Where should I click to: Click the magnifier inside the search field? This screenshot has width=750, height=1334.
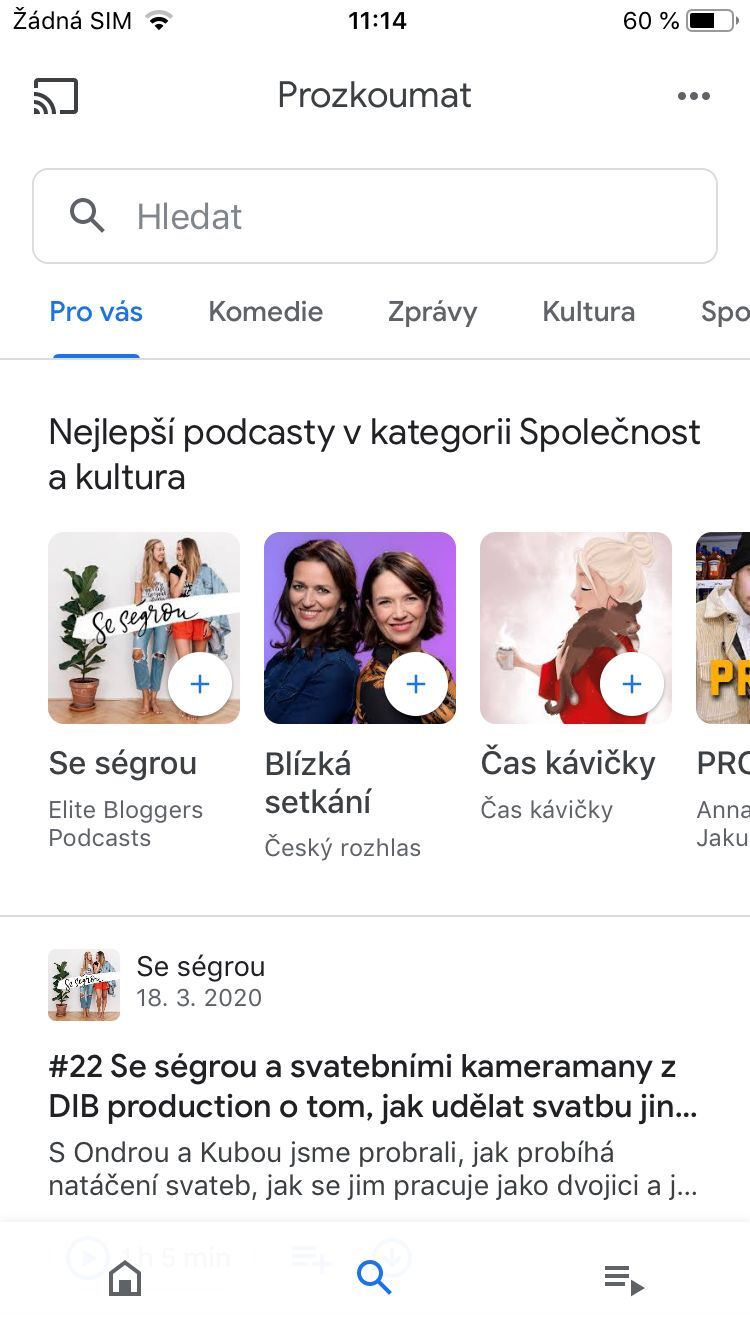86,216
